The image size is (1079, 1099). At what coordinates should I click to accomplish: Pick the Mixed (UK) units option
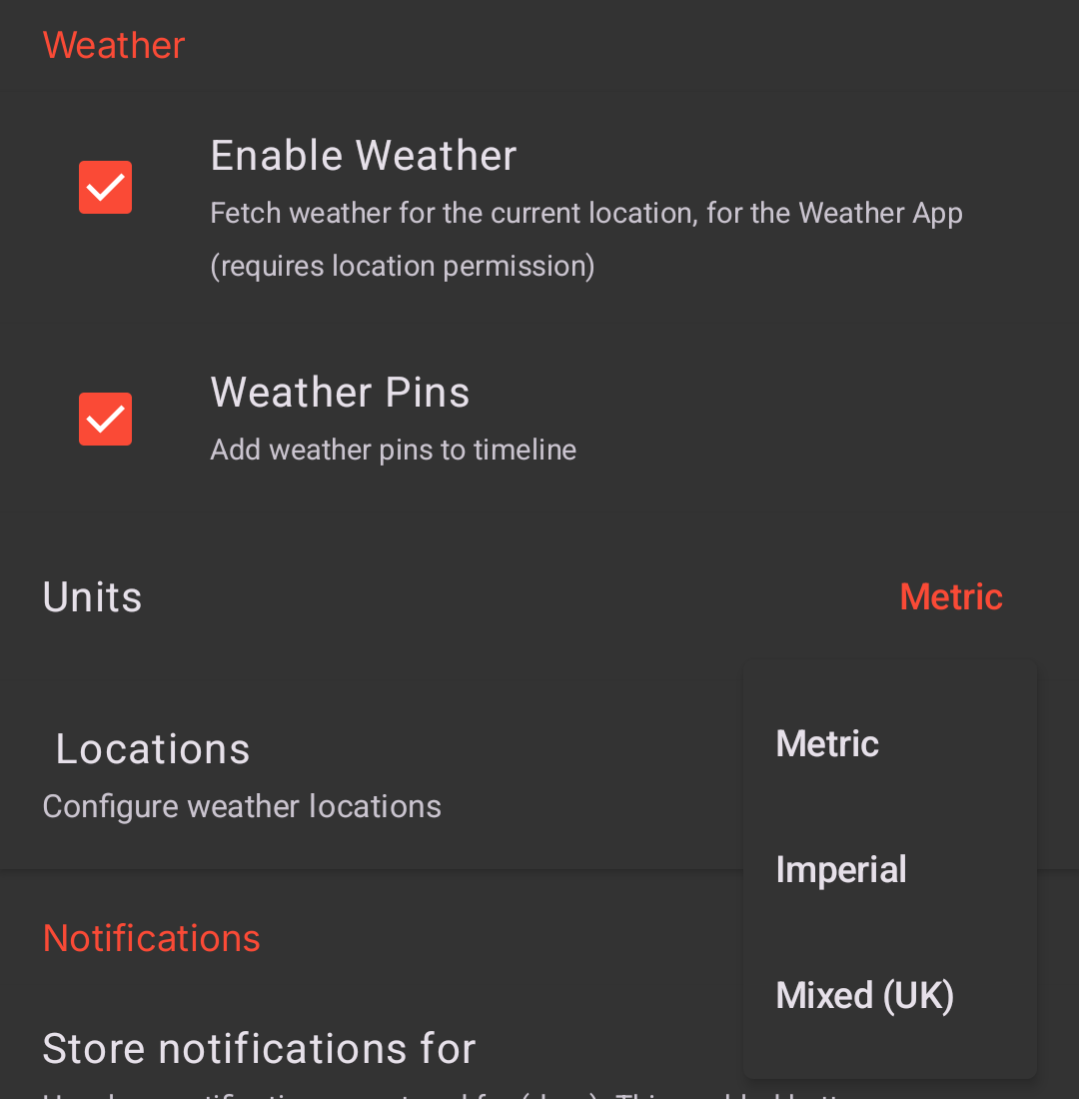[x=865, y=996]
